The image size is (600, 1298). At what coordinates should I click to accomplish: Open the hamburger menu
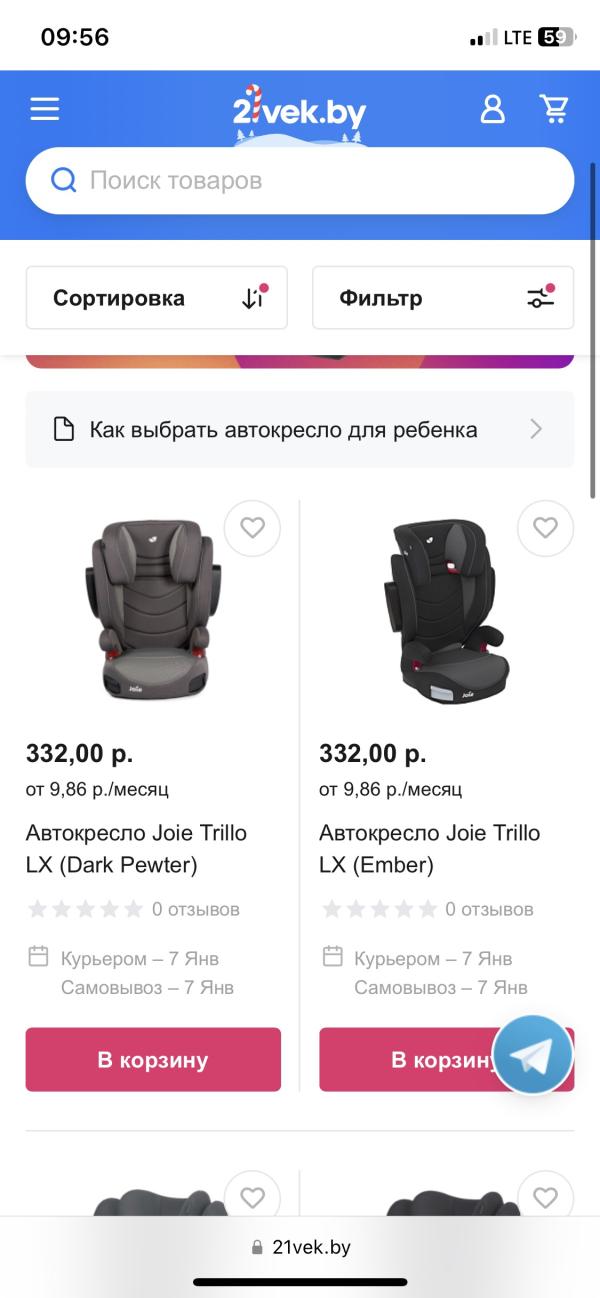tap(45, 109)
